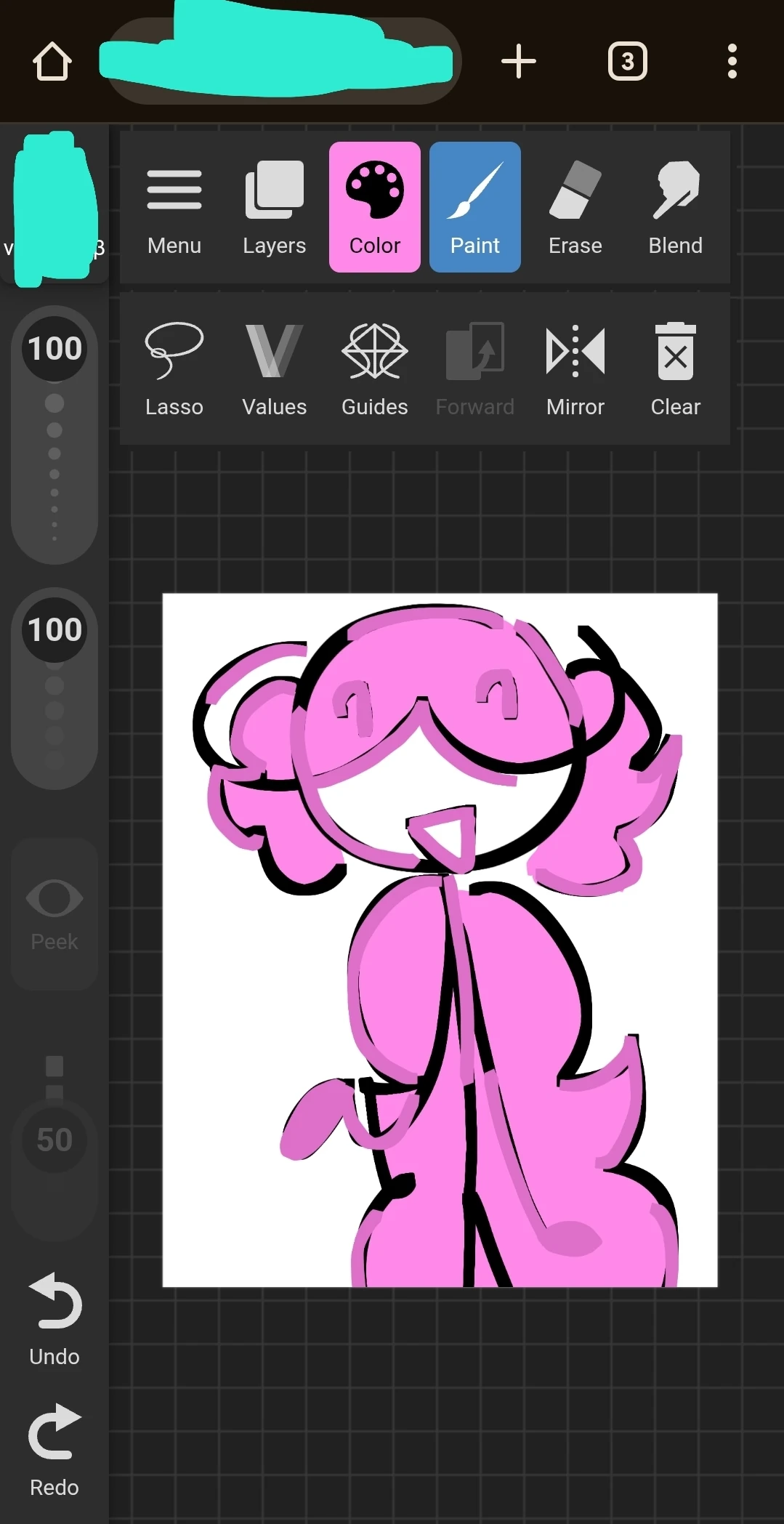Select the Paint brush tool
Screen dimensions: 784x1524
pyautogui.click(x=474, y=207)
